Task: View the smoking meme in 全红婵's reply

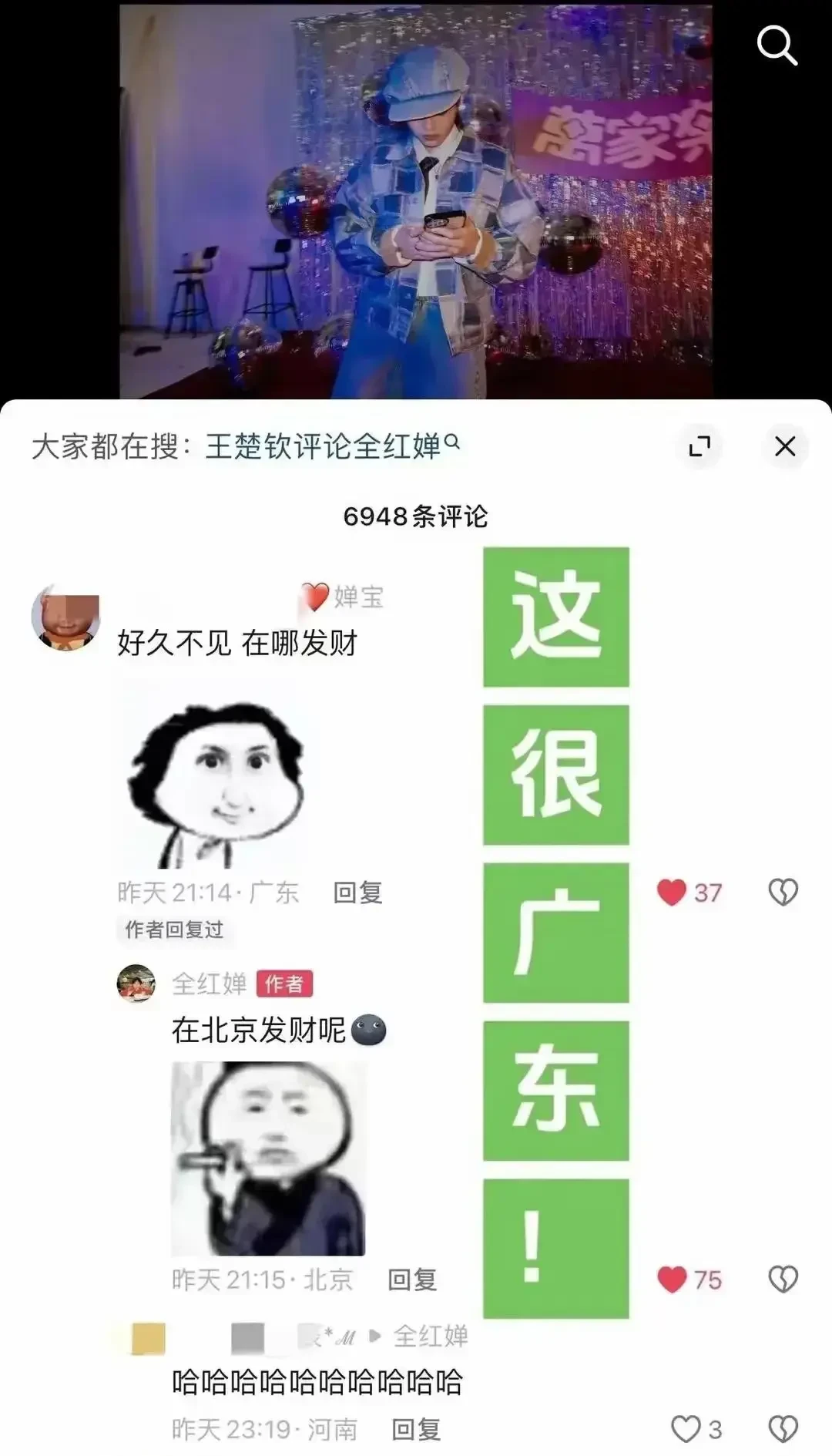Action: click(x=268, y=1158)
